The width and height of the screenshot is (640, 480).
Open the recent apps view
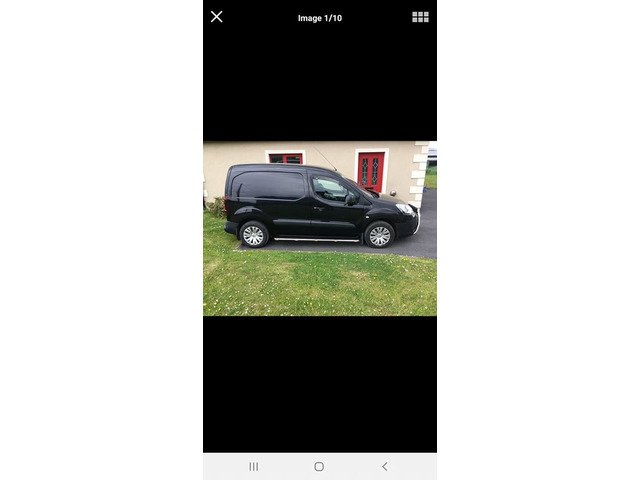[254, 466]
